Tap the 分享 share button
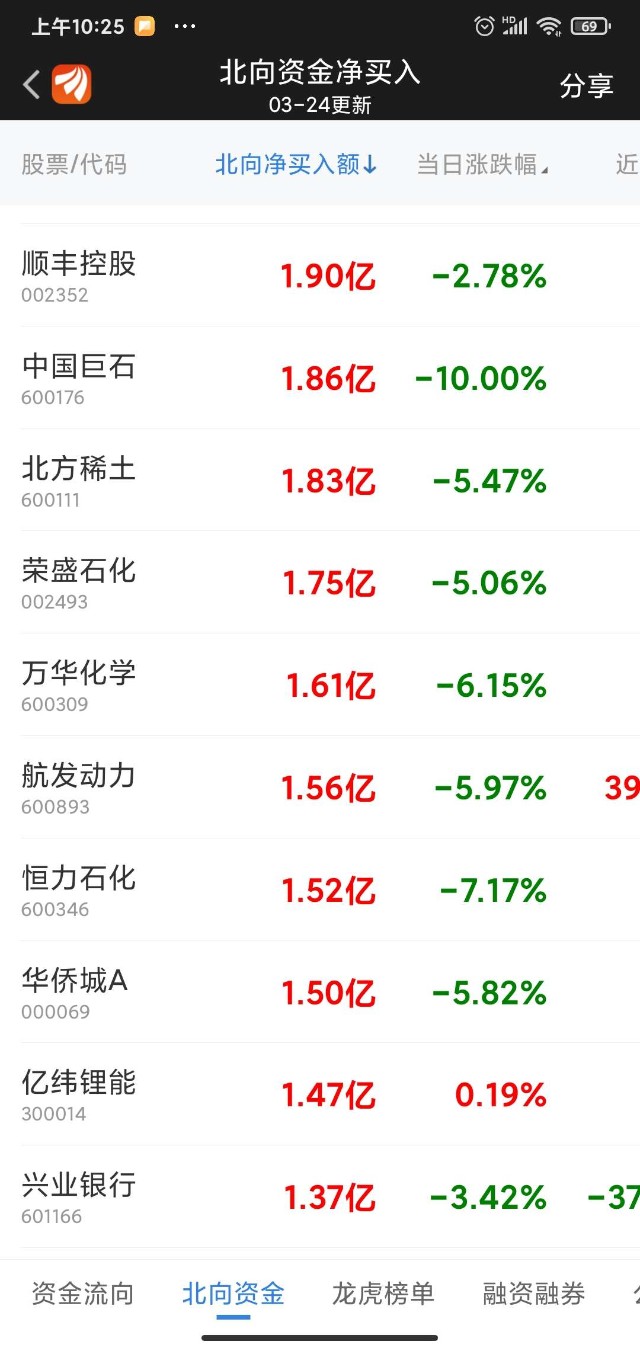Viewport: 640px width, 1351px height. (x=586, y=86)
